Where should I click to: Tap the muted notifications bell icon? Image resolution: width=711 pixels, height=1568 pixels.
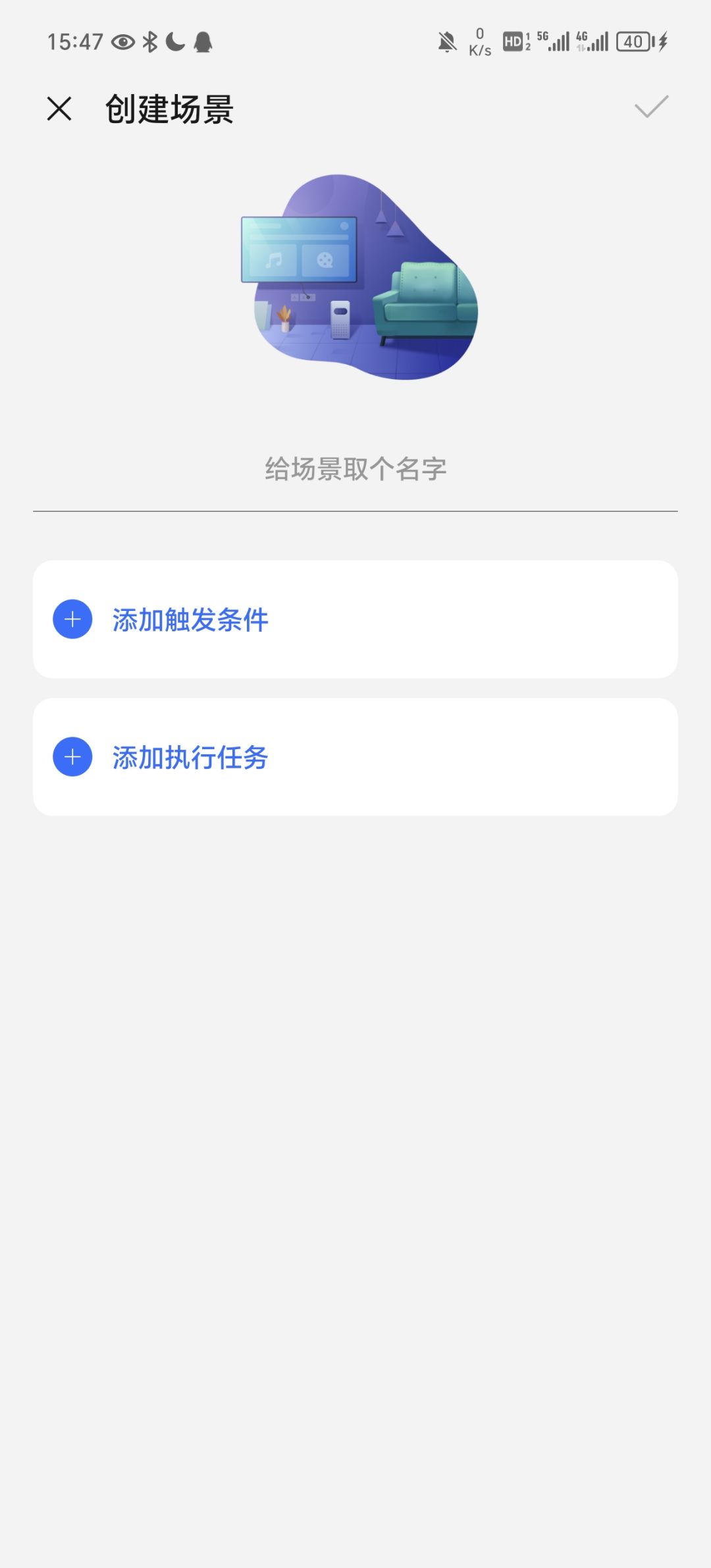click(x=446, y=41)
